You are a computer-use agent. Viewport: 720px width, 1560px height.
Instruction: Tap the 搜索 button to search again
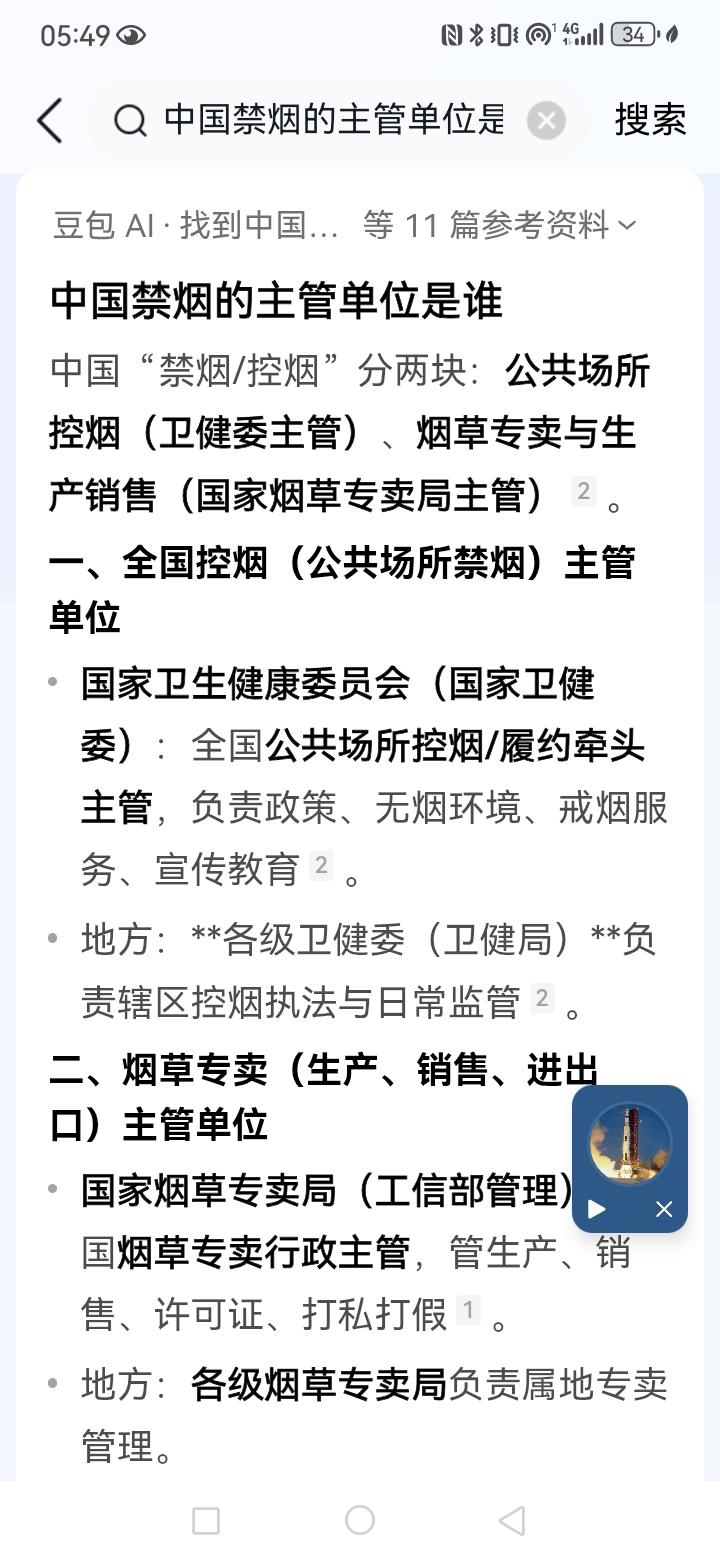(x=649, y=119)
